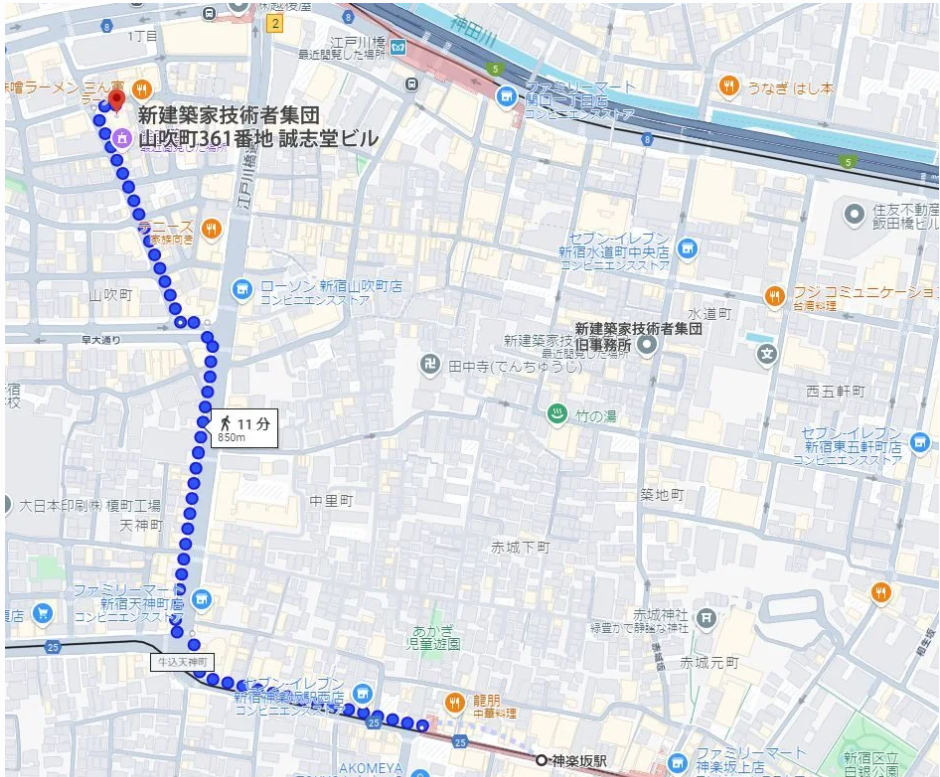Open the 11分 walking route label
The width and height of the screenshot is (940, 777).
click(237, 428)
